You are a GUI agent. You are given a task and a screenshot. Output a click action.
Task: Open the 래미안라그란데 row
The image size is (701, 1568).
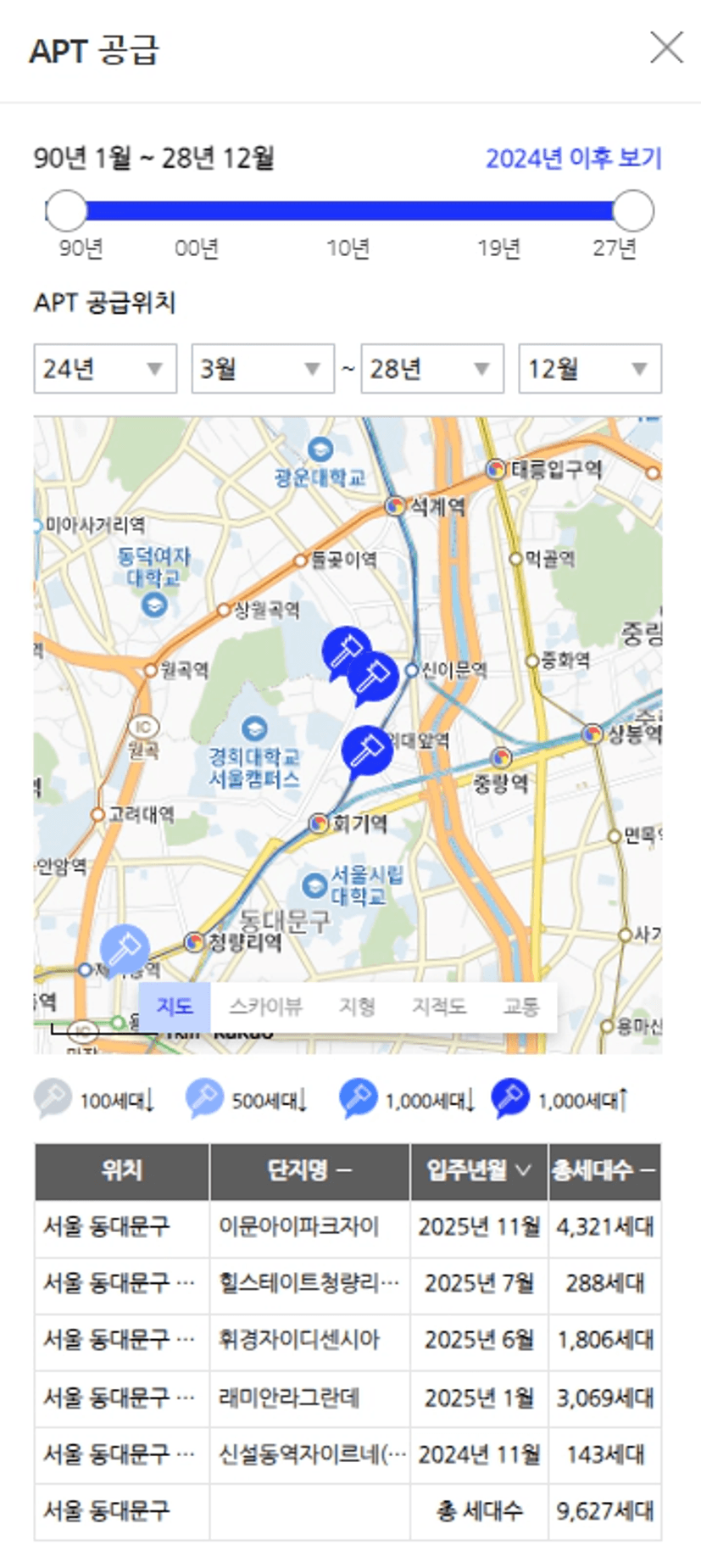289,1397
